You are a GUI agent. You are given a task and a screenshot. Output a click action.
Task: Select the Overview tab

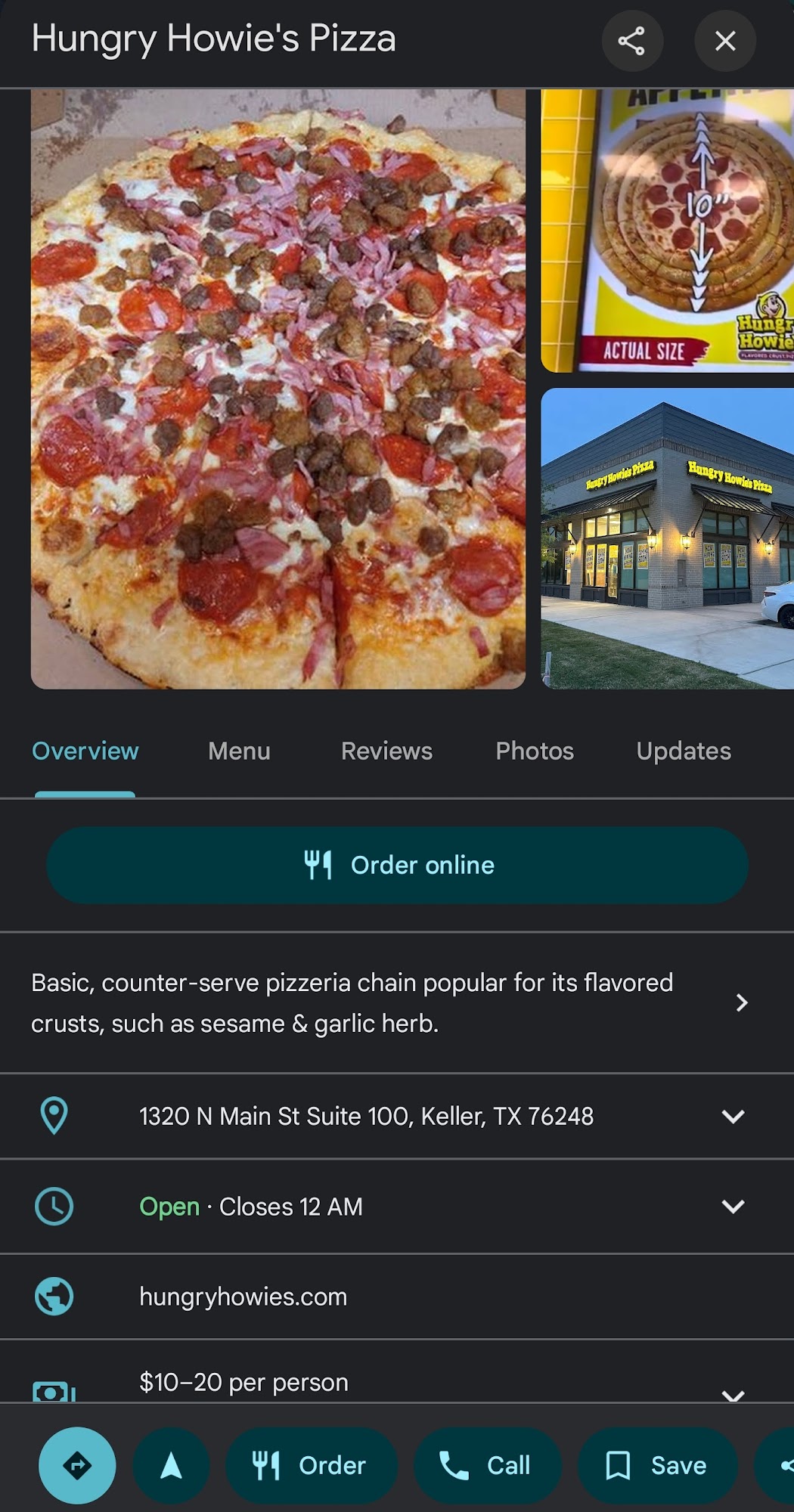[x=85, y=751]
